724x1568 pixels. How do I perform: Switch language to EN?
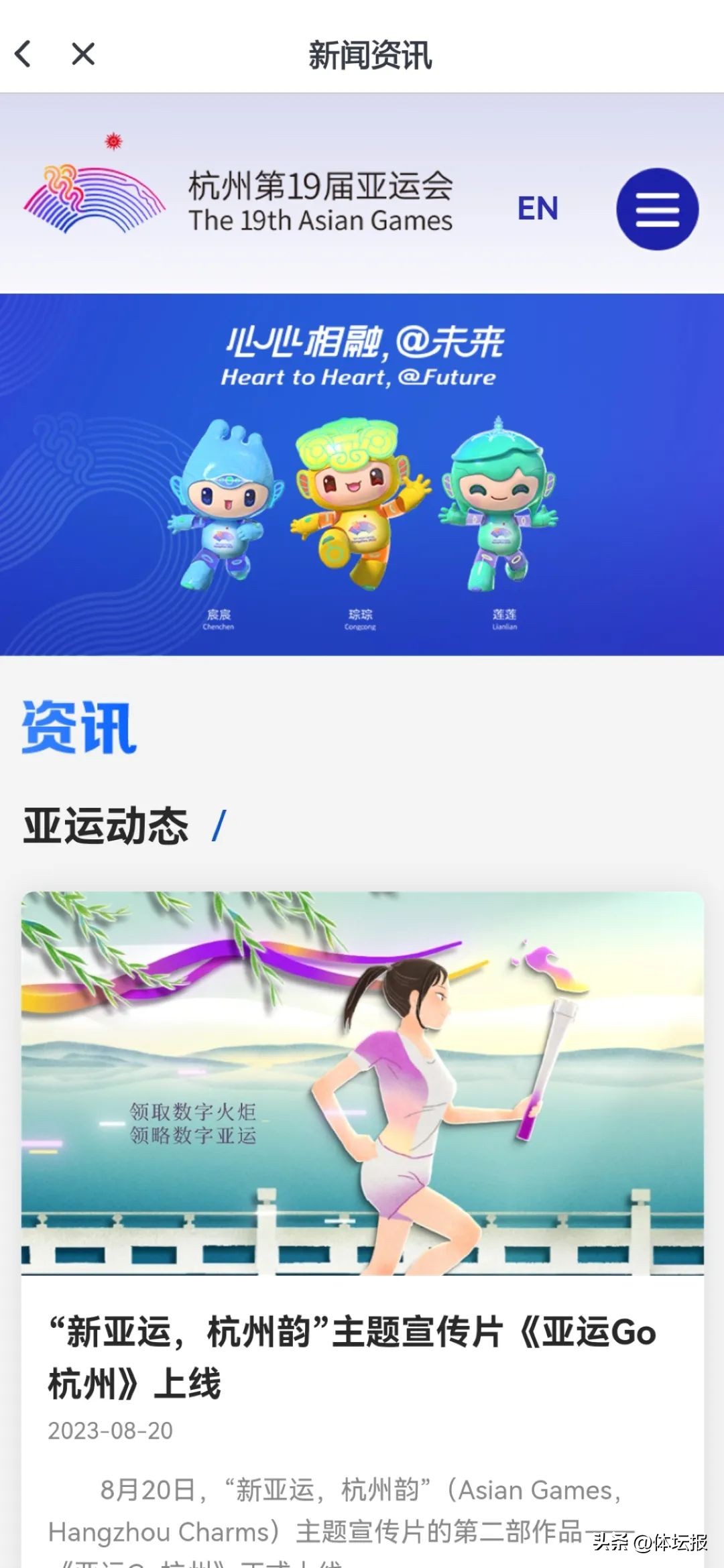coord(538,208)
